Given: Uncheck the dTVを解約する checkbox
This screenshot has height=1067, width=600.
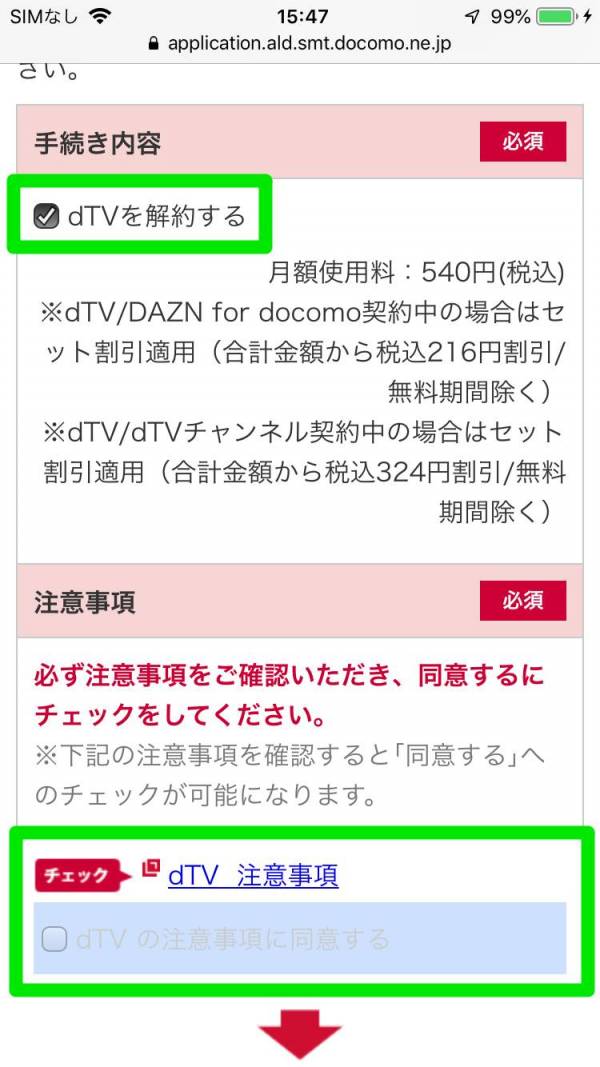Looking at the screenshot, I should pyautogui.click(x=47, y=216).
